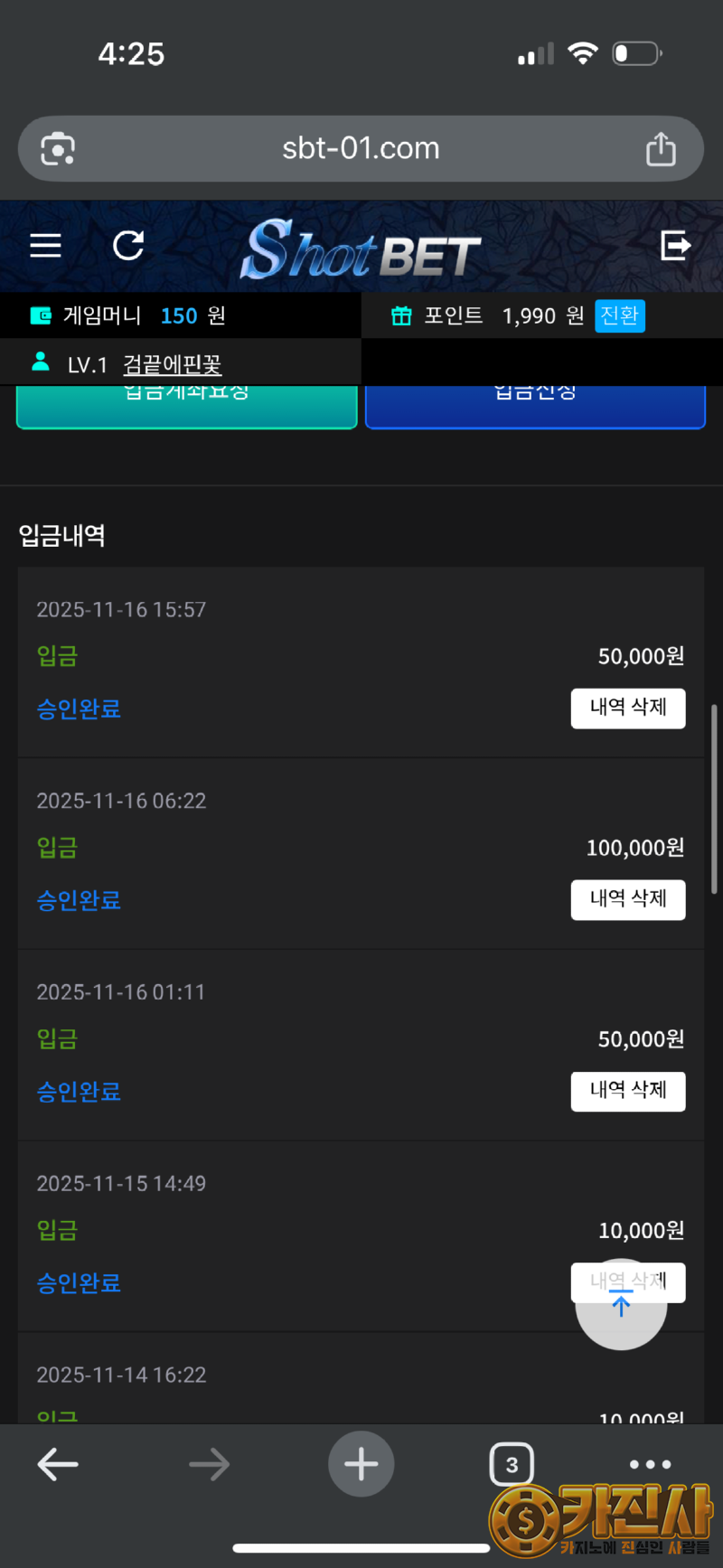Open the camera search icon in address bar
723x1568 pixels.
tap(58, 149)
